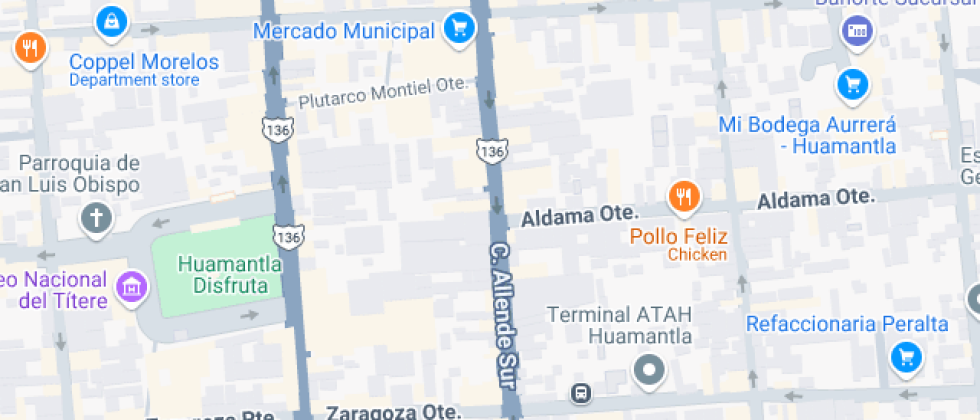Select the Refaccionaria Peralta store pin
Image resolution: width=980 pixels, height=420 pixels.
coord(906,356)
